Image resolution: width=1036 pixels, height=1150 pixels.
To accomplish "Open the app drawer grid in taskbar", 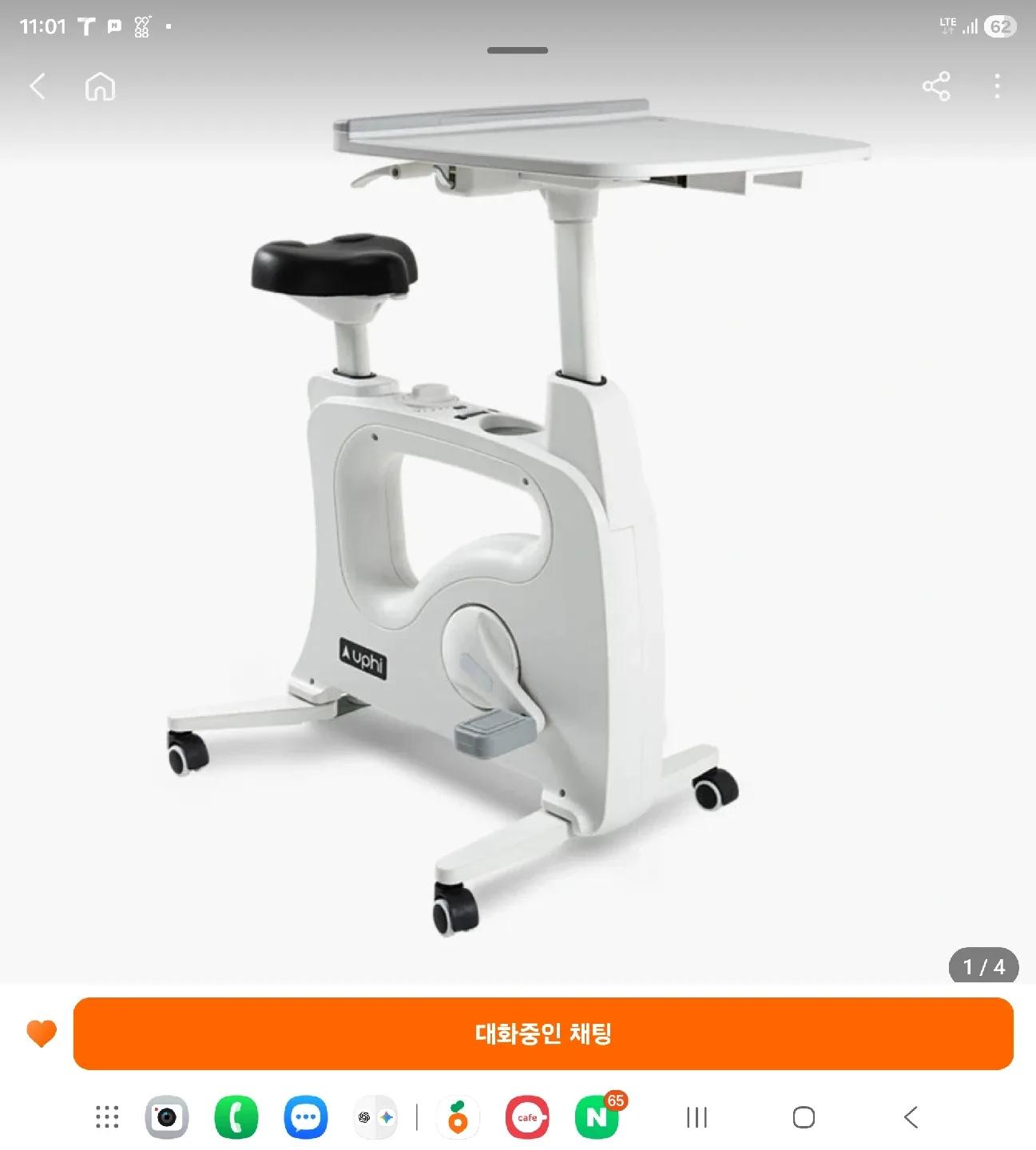I will [107, 1117].
